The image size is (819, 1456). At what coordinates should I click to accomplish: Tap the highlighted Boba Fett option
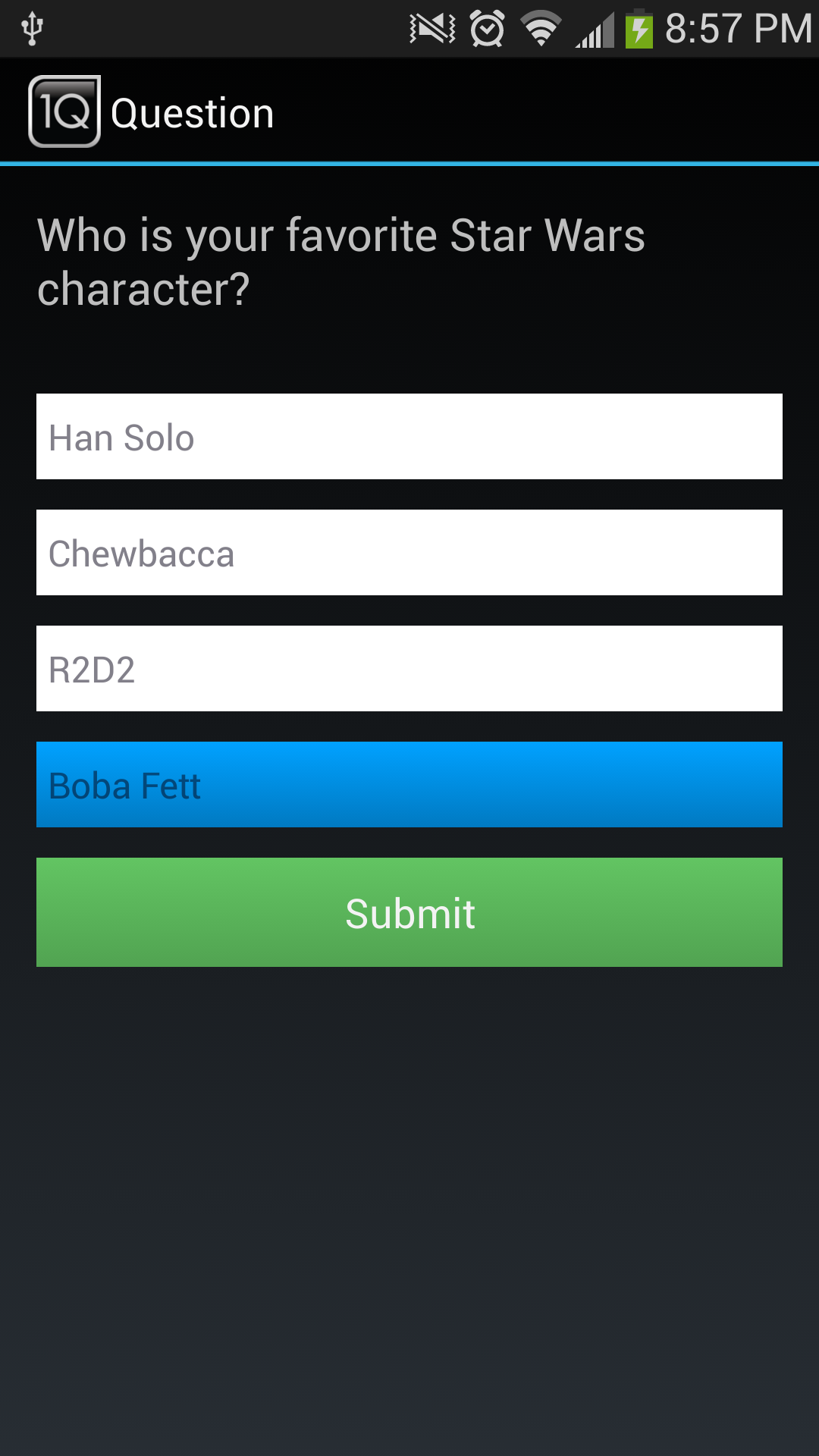tap(409, 784)
